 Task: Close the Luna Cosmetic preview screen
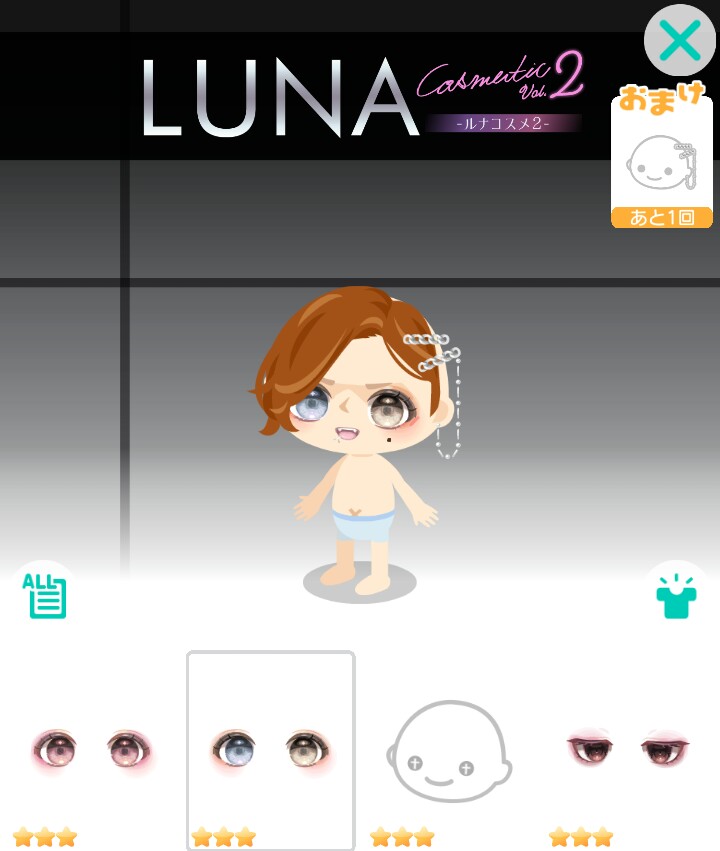point(680,41)
